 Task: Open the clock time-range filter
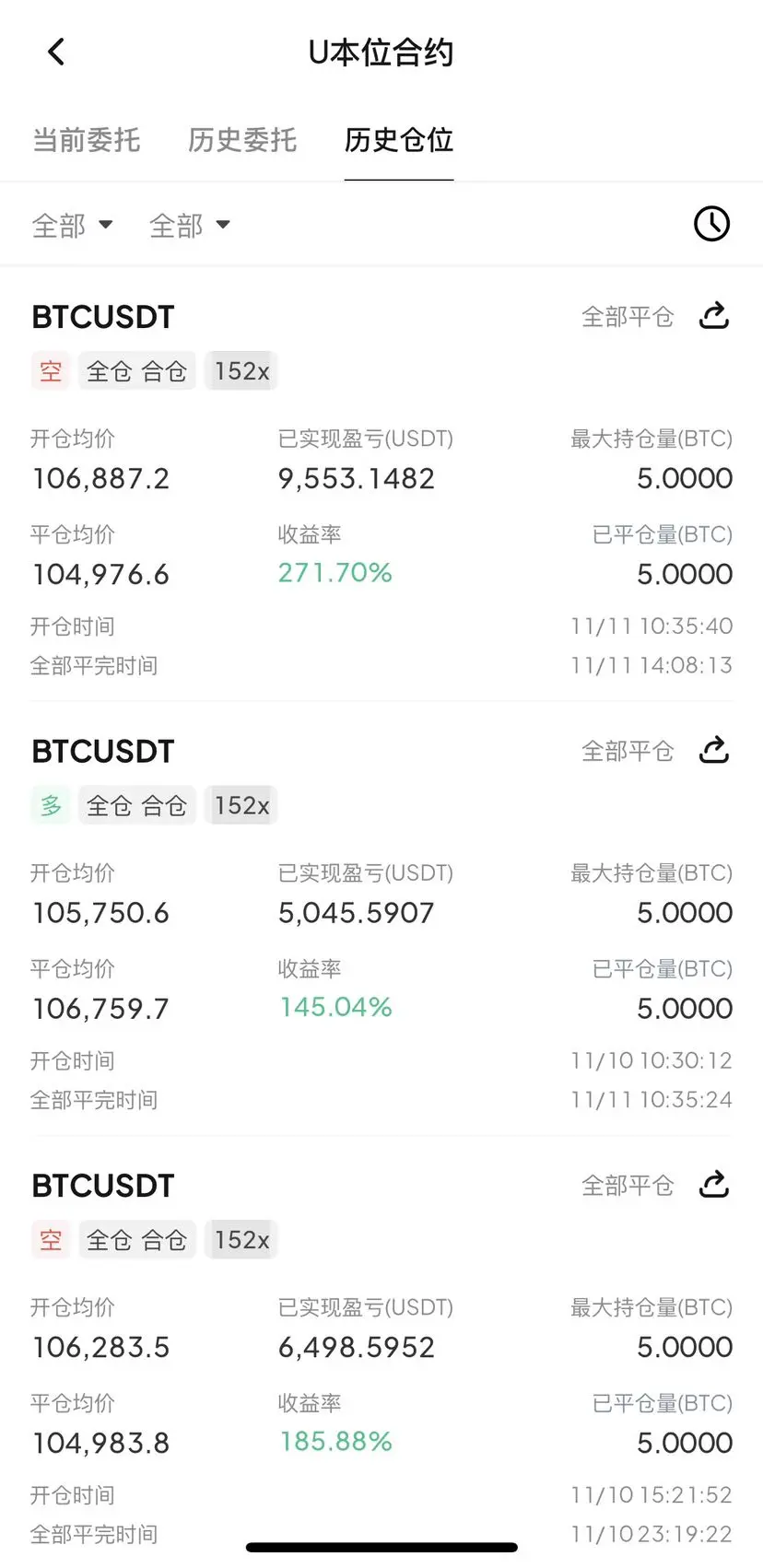click(711, 224)
